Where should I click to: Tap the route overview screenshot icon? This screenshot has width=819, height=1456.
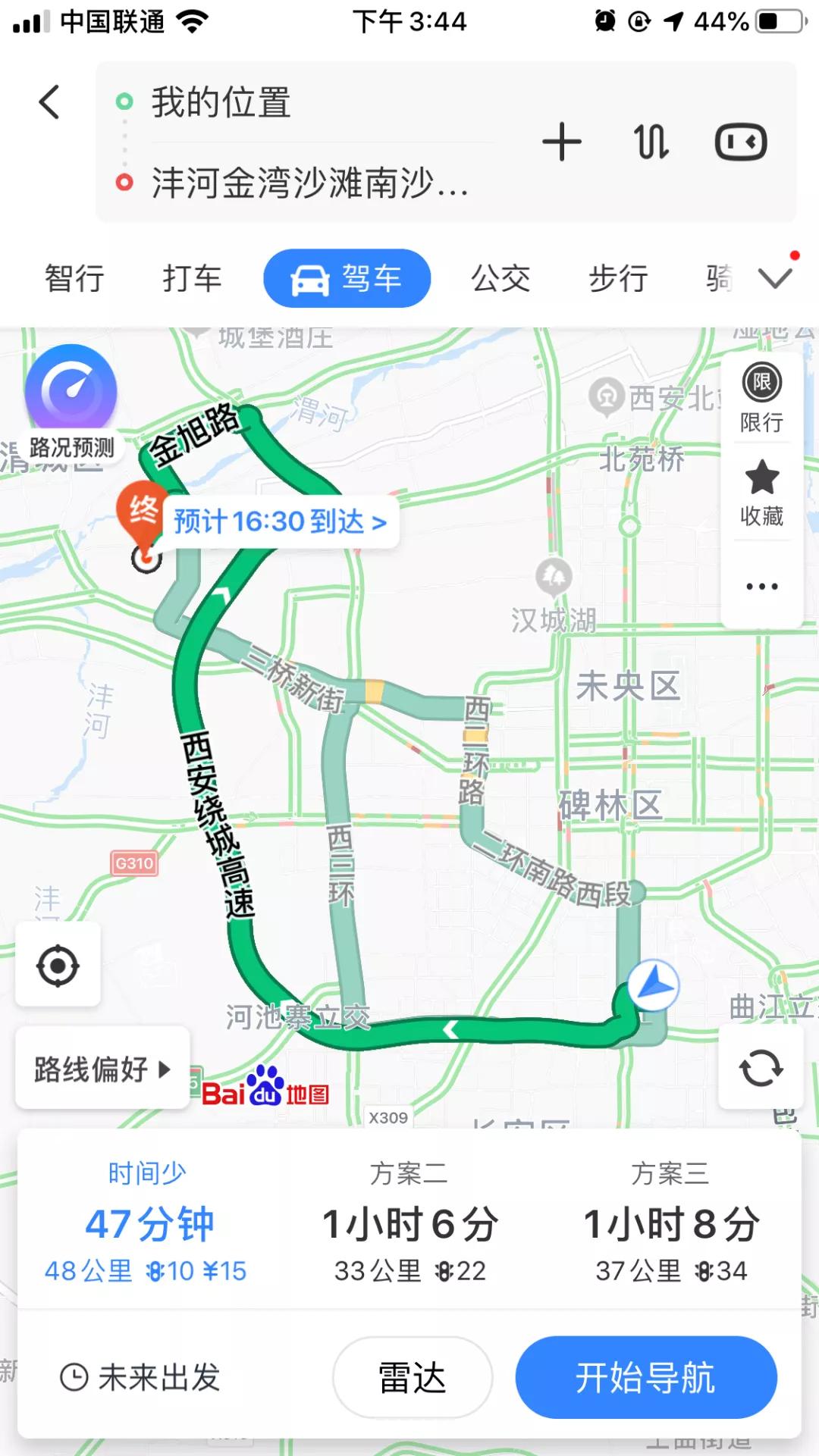(x=741, y=142)
